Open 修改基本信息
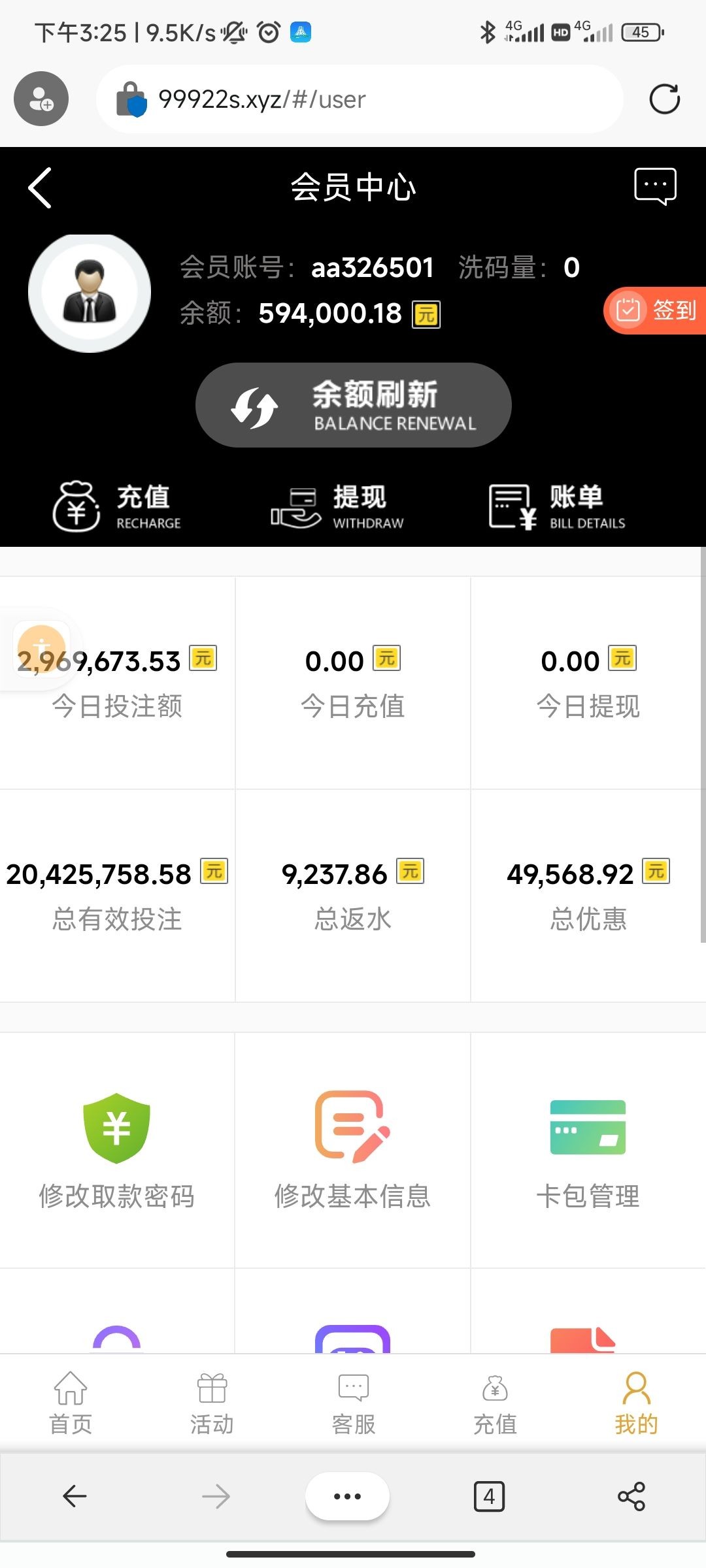706x1568 pixels. (x=353, y=1150)
